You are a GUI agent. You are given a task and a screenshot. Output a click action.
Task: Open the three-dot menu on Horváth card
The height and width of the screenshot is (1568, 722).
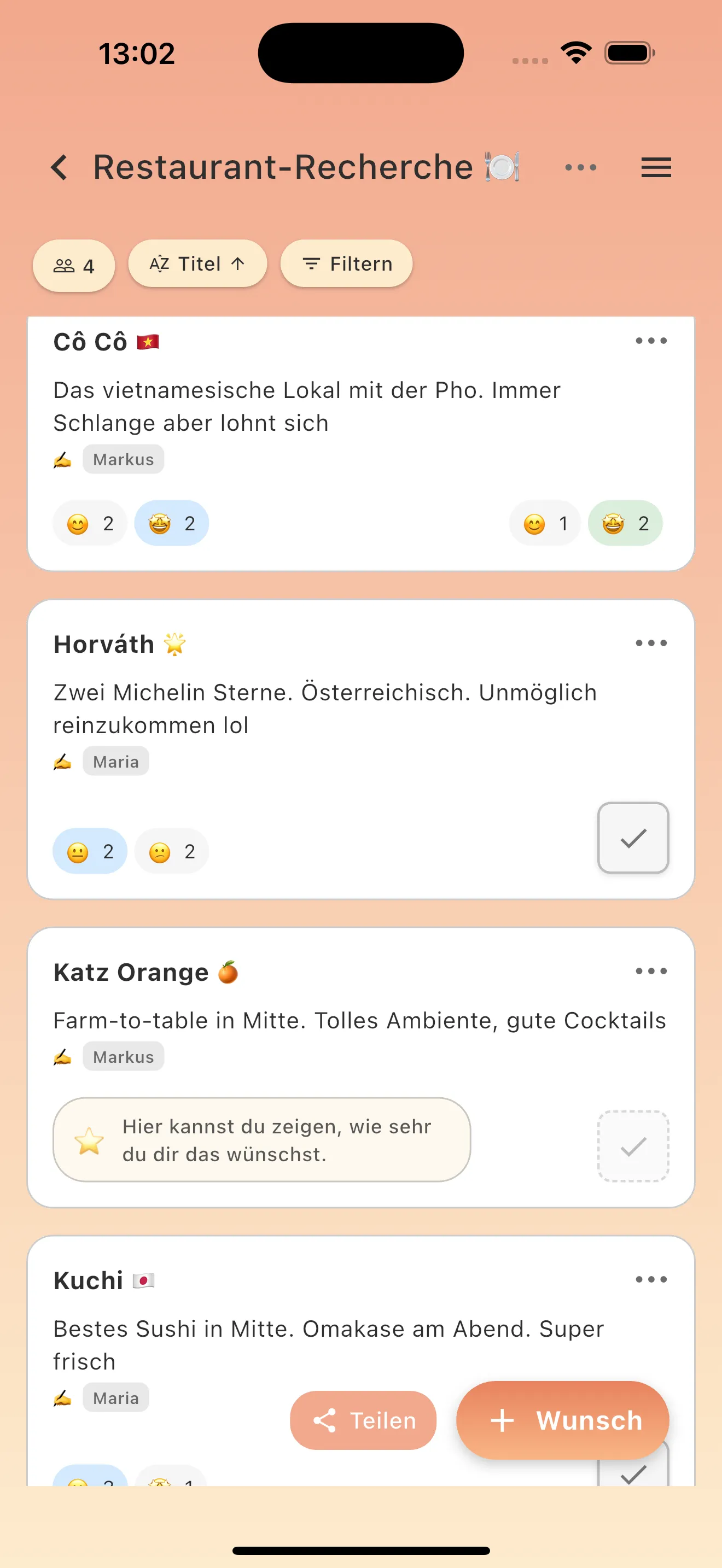[x=650, y=642]
